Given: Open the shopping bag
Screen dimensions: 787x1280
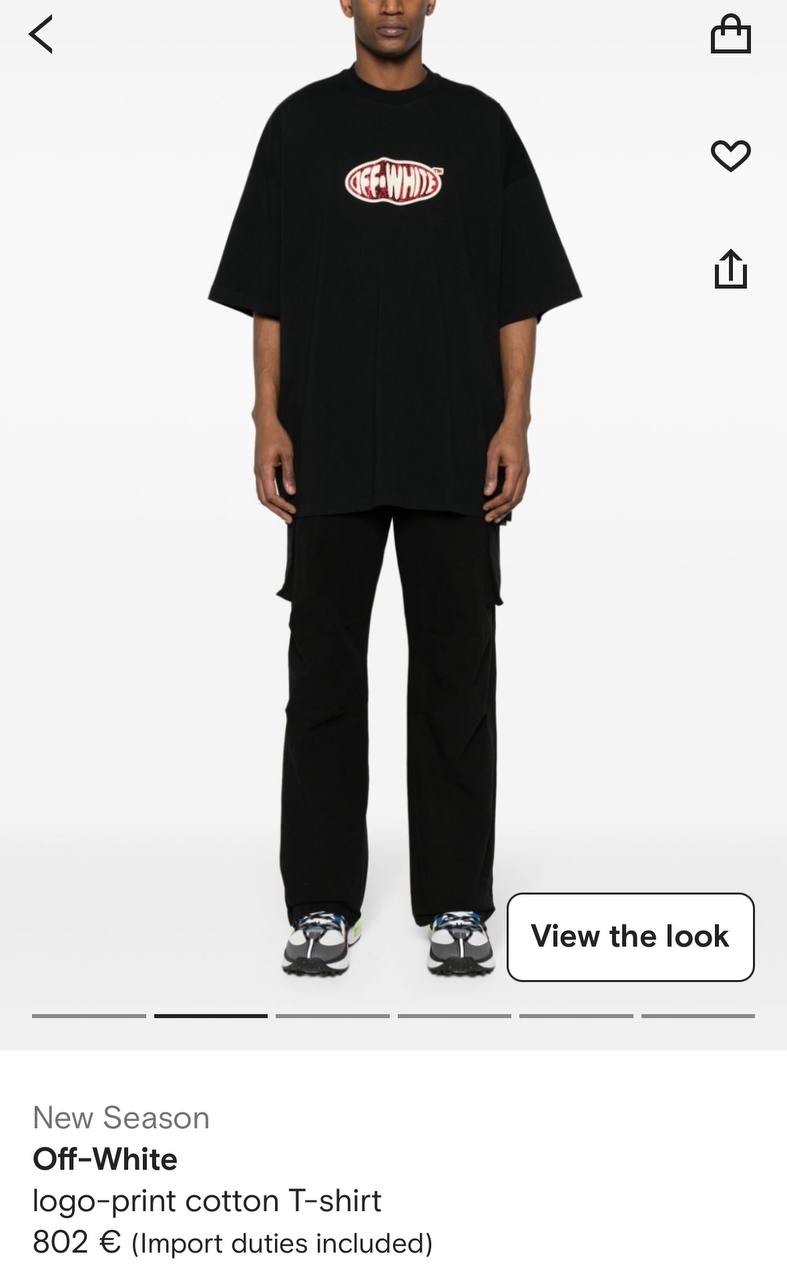Looking at the screenshot, I should tap(730, 35).
